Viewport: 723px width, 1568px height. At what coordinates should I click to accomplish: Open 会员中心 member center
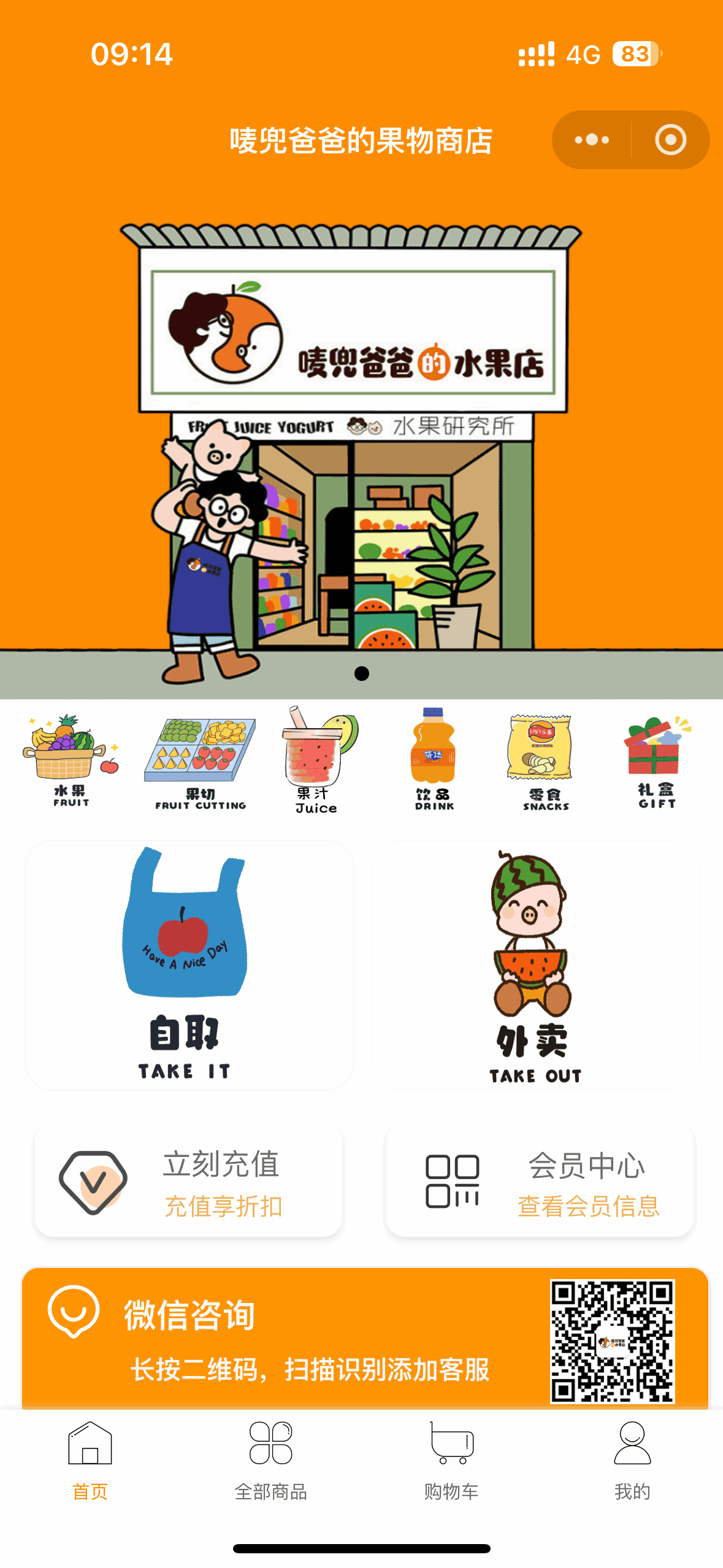pos(540,1182)
